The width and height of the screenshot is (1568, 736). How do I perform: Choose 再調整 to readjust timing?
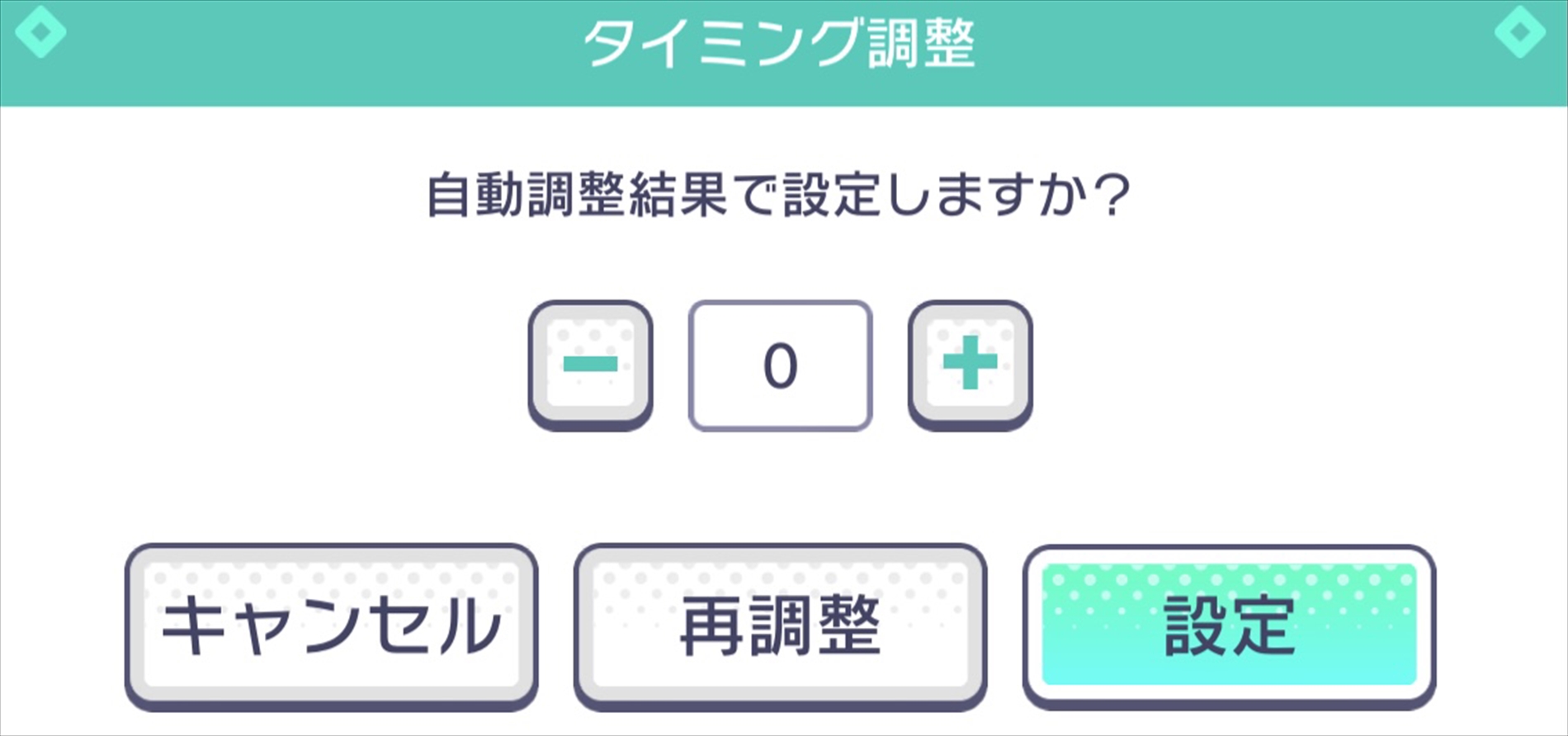point(780,626)
